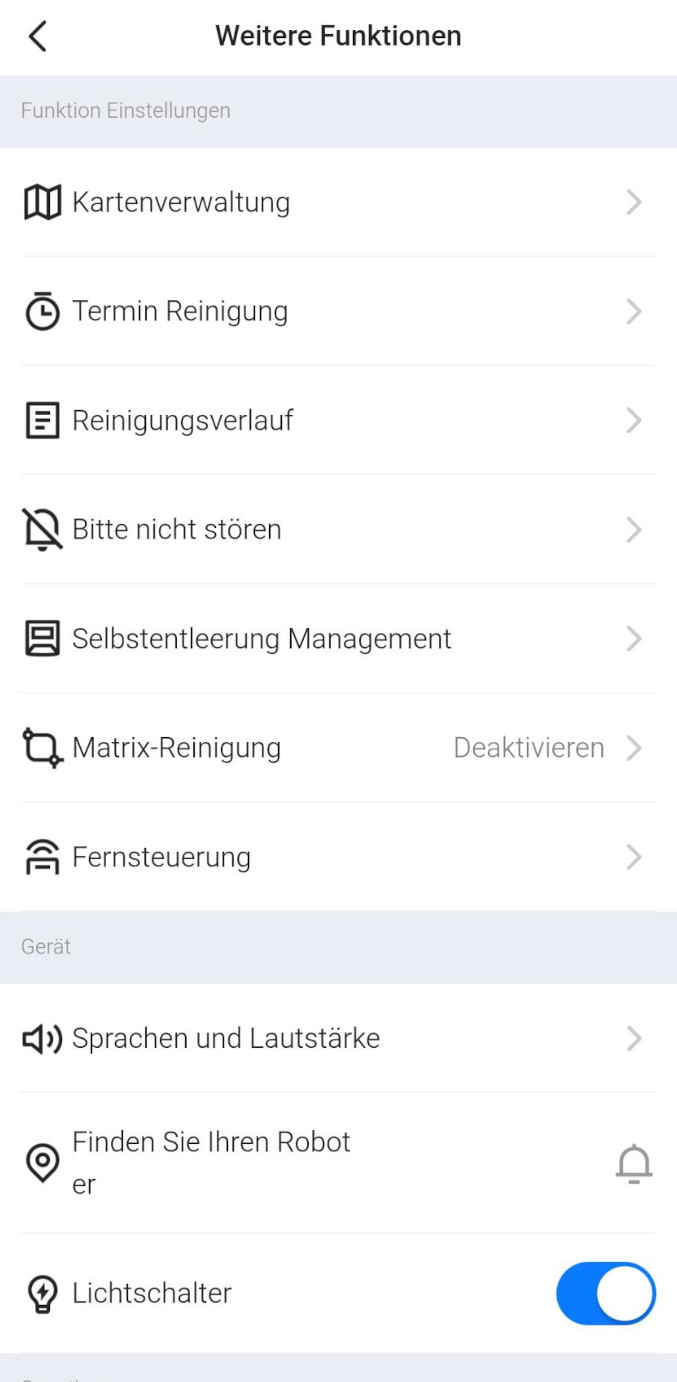Turn off the Lichtschalter switch
This screenshot has height=1382, width=677.
605,1294
